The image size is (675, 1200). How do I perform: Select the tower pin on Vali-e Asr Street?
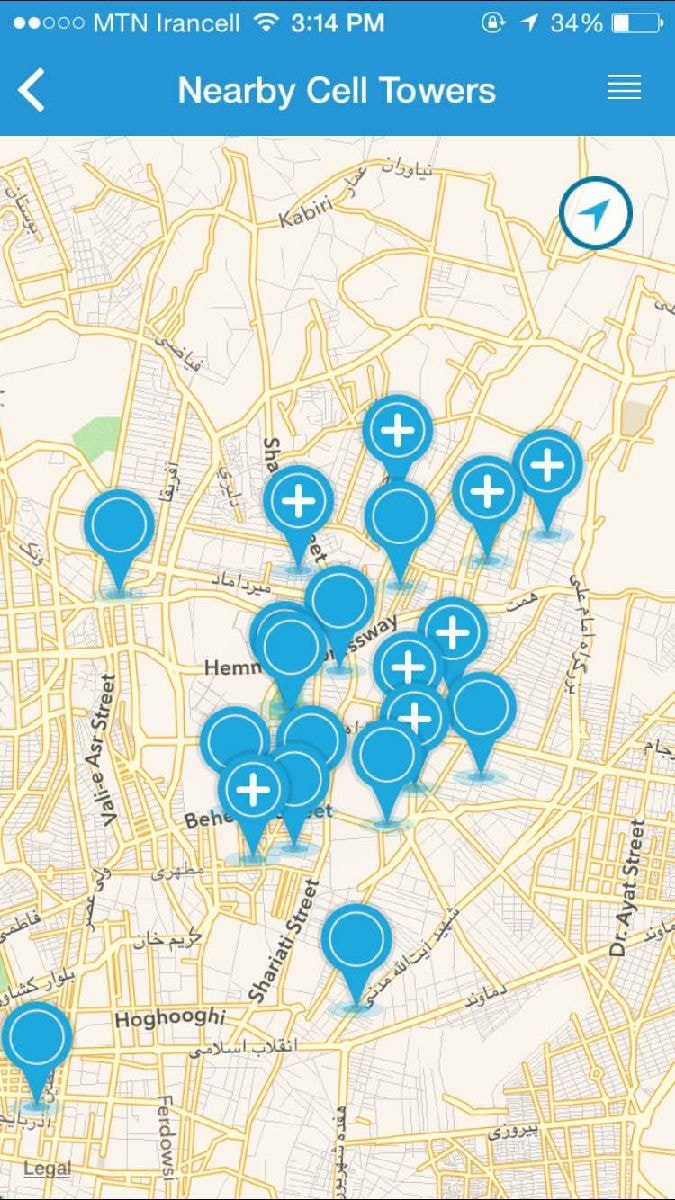pyautogui.click(x=119, y=526)
